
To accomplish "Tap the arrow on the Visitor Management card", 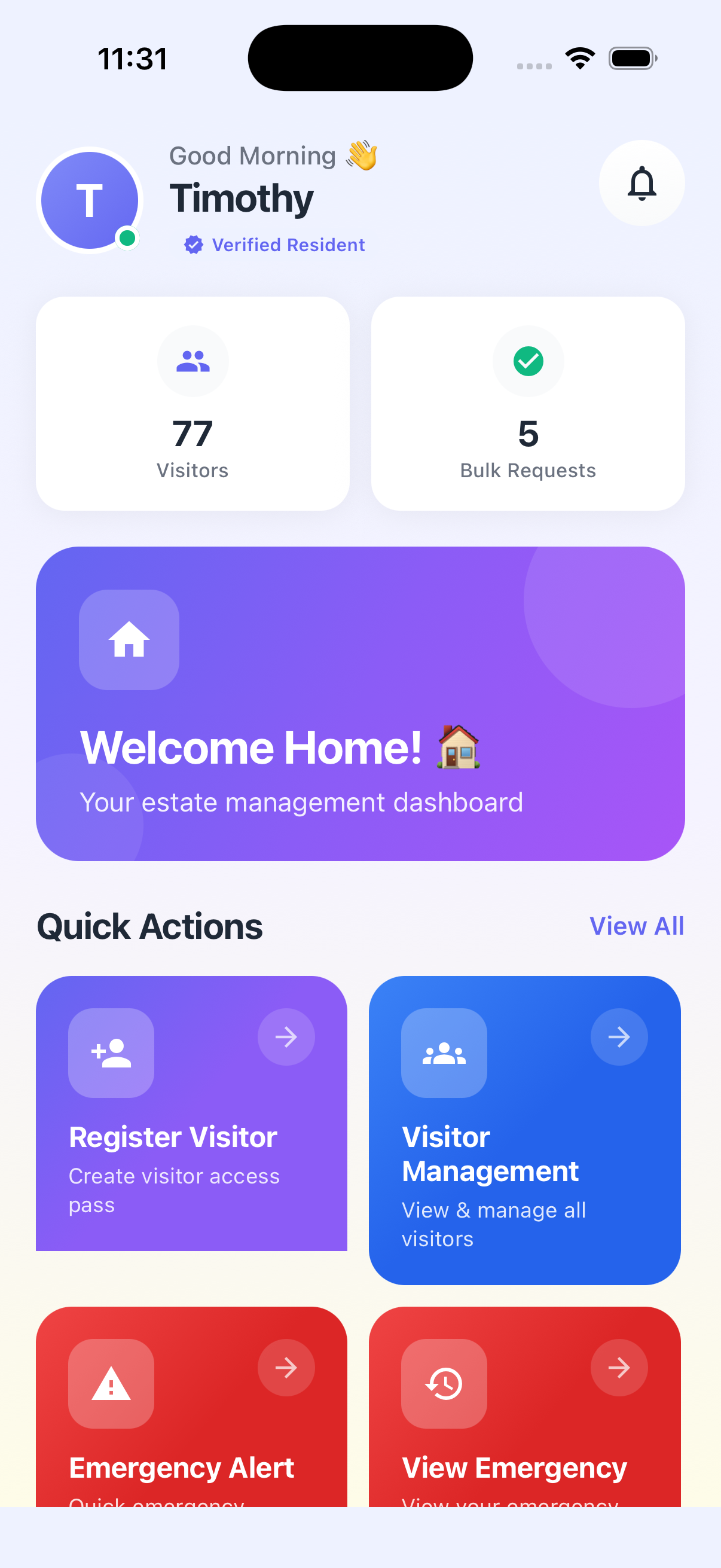I will coord(619,1037).
